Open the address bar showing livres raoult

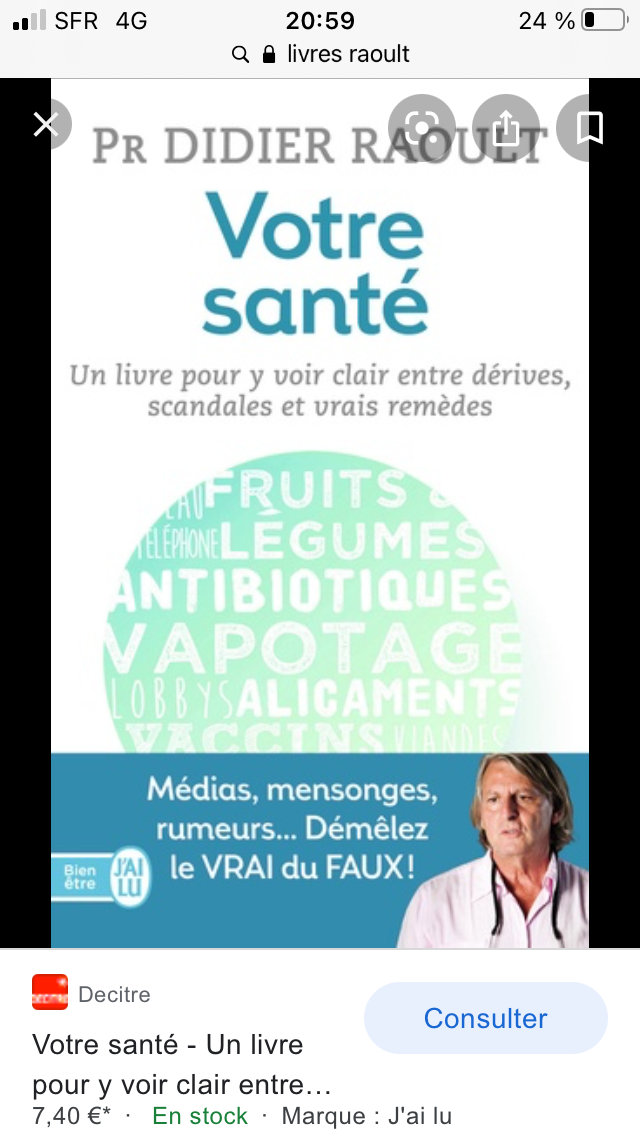(320, 54)
